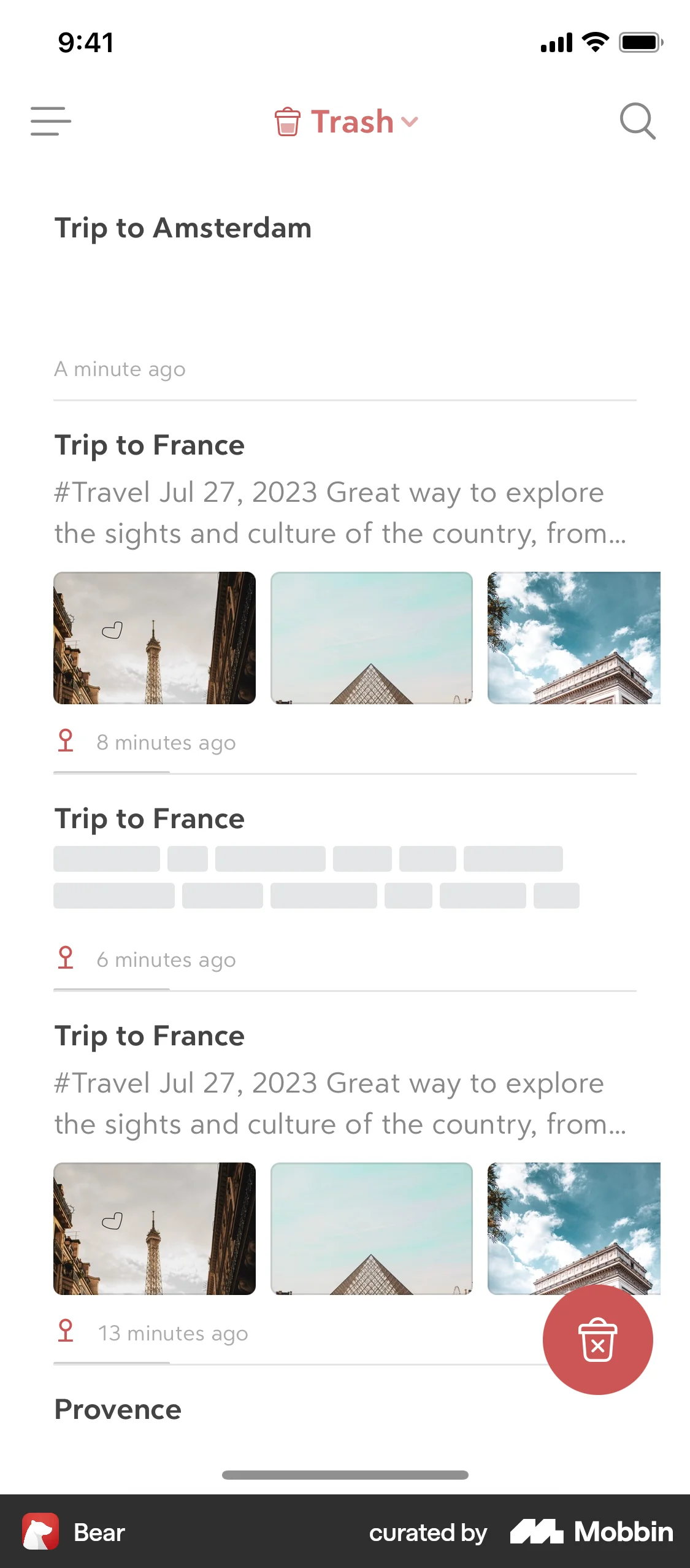
Task: Open Trip to France note from 13 minutes ago
Action: 150,1036
